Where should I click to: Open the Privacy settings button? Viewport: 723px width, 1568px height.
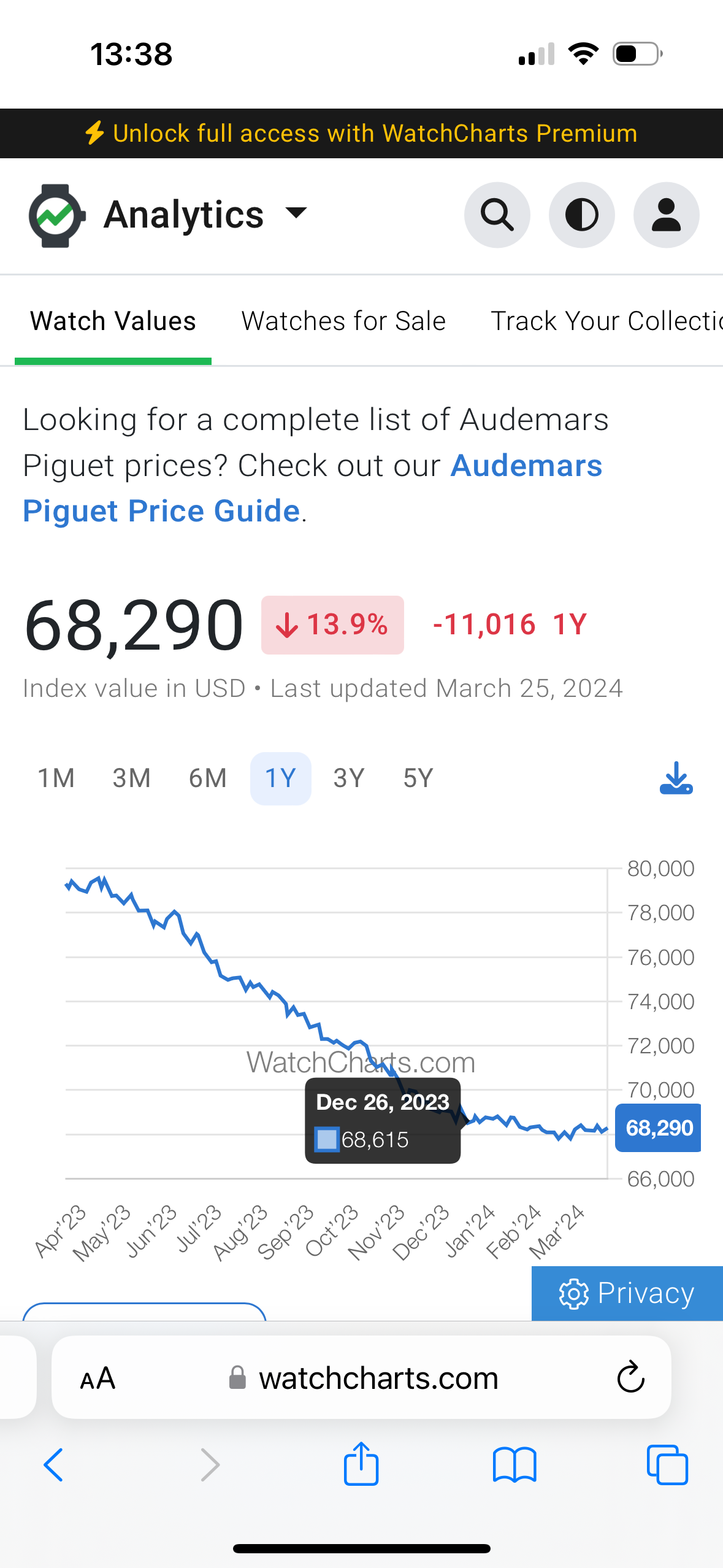coord(627,1293)
